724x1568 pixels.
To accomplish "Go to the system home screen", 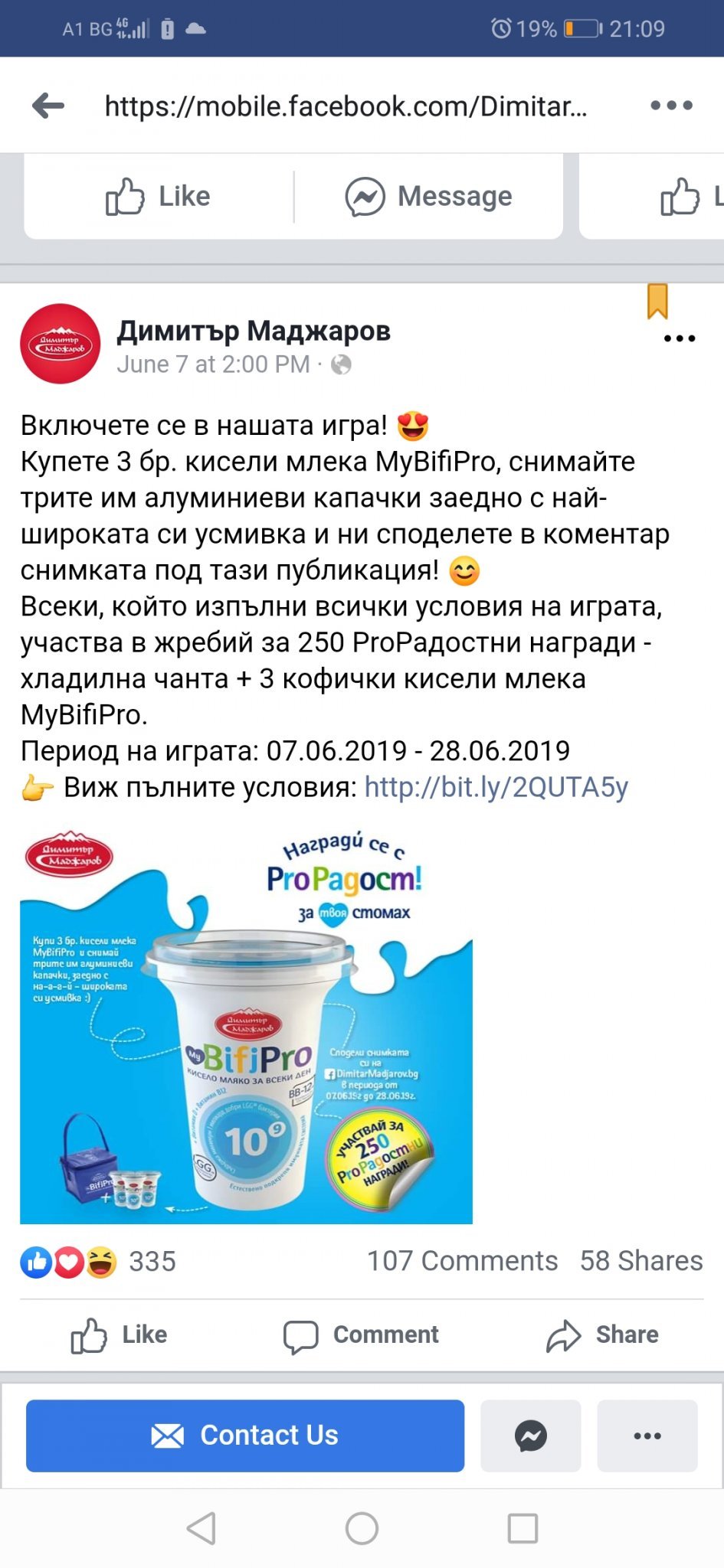I will tap(362, 1529).
